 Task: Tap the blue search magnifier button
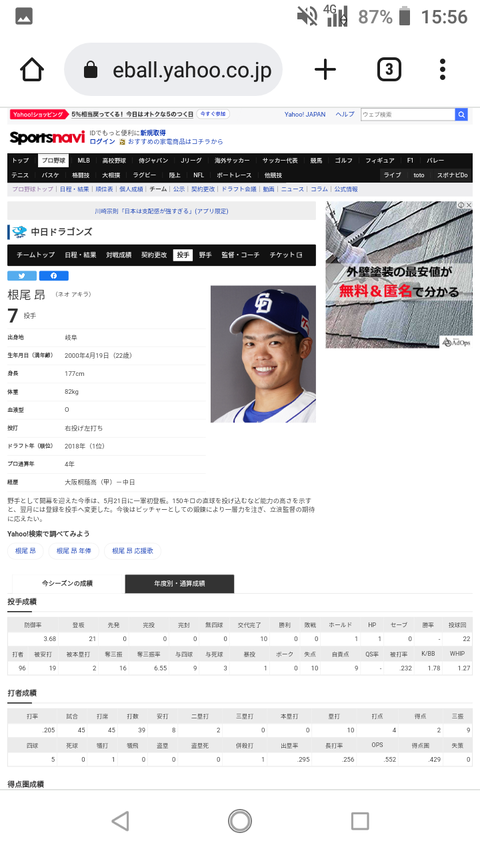pos(461,114)
